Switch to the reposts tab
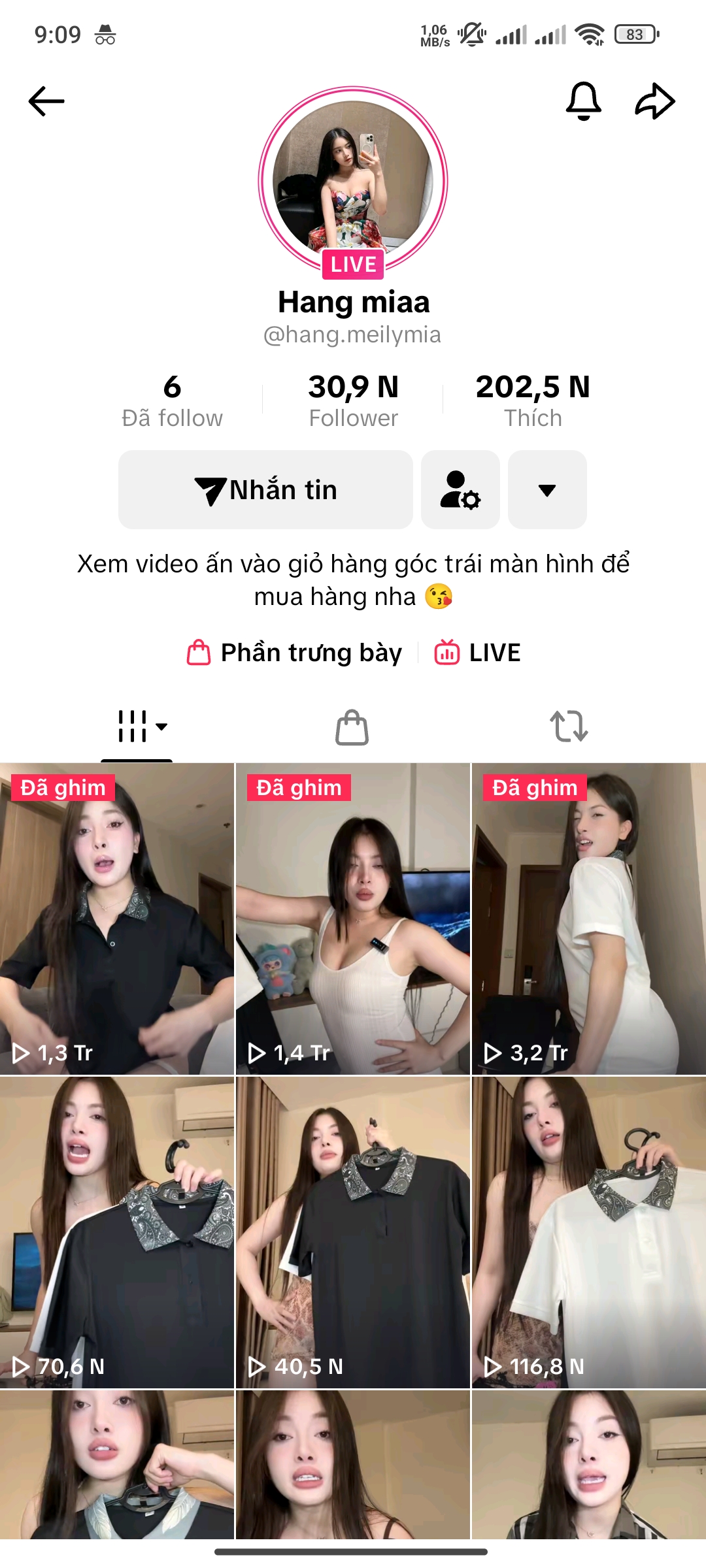Image resolution: width=706 pixels, height=1568 pixels. tap(569, 727)
